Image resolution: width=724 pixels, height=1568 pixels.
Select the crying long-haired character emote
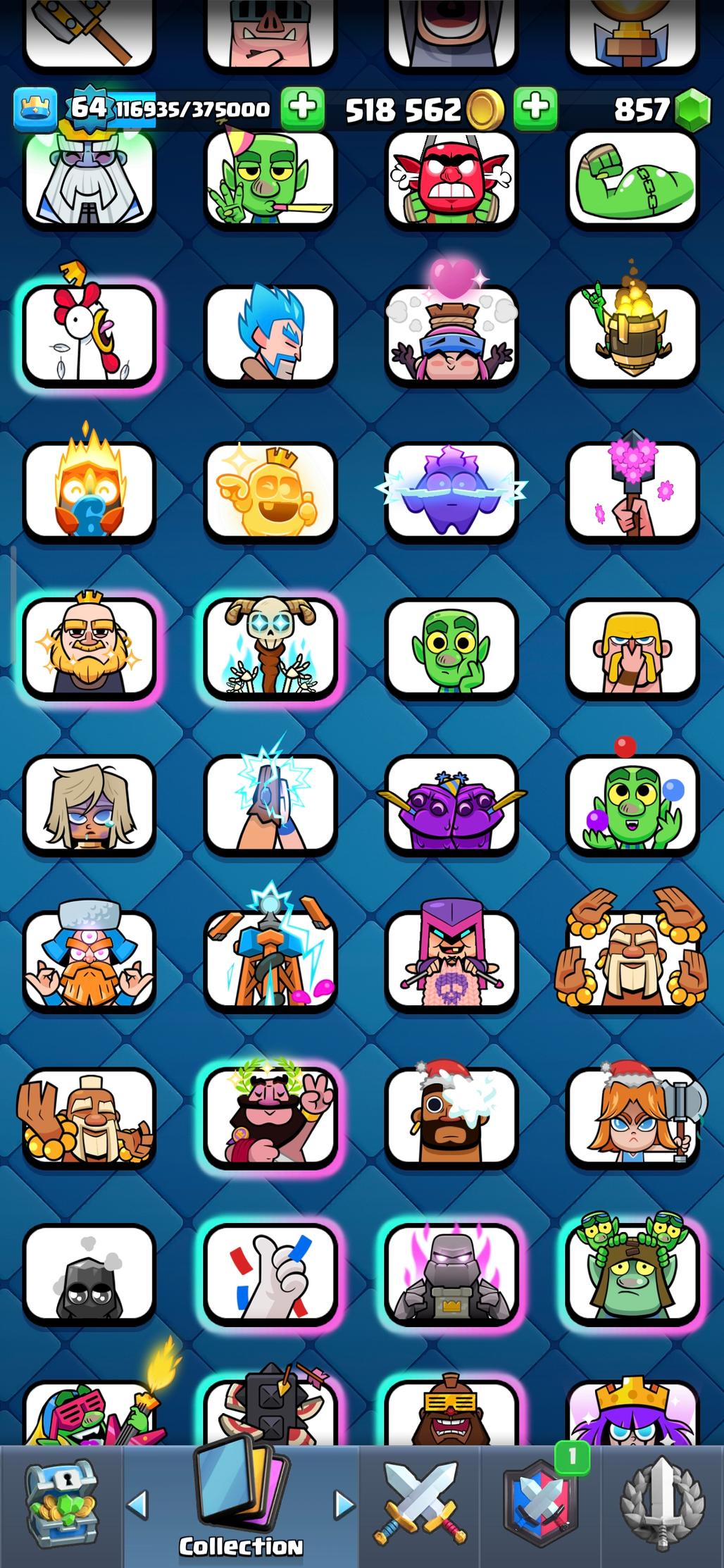[x=89, y=804]
